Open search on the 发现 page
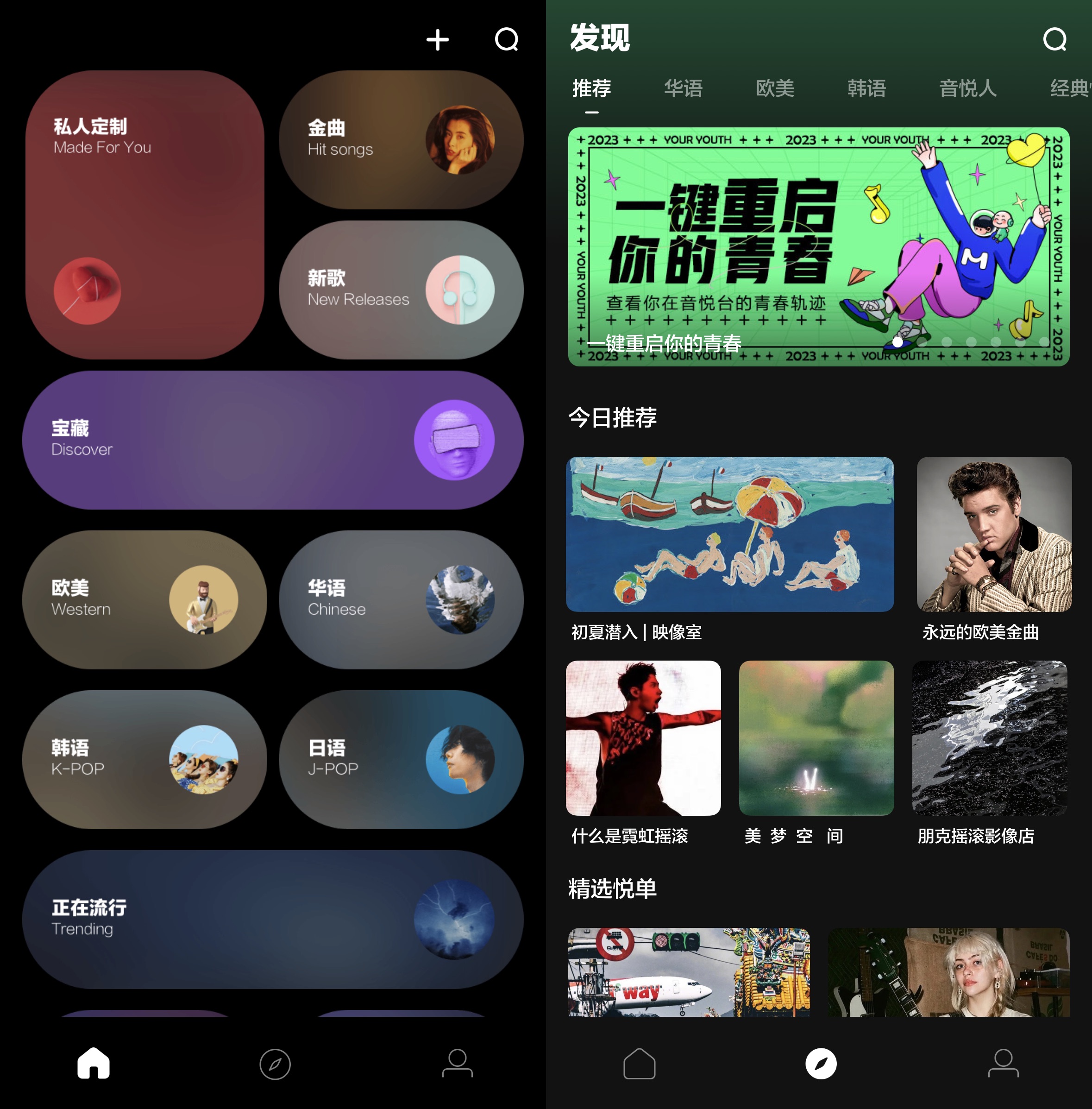The width and height of the screenshot is (1092, 1109). click(x=1054, y=40)
